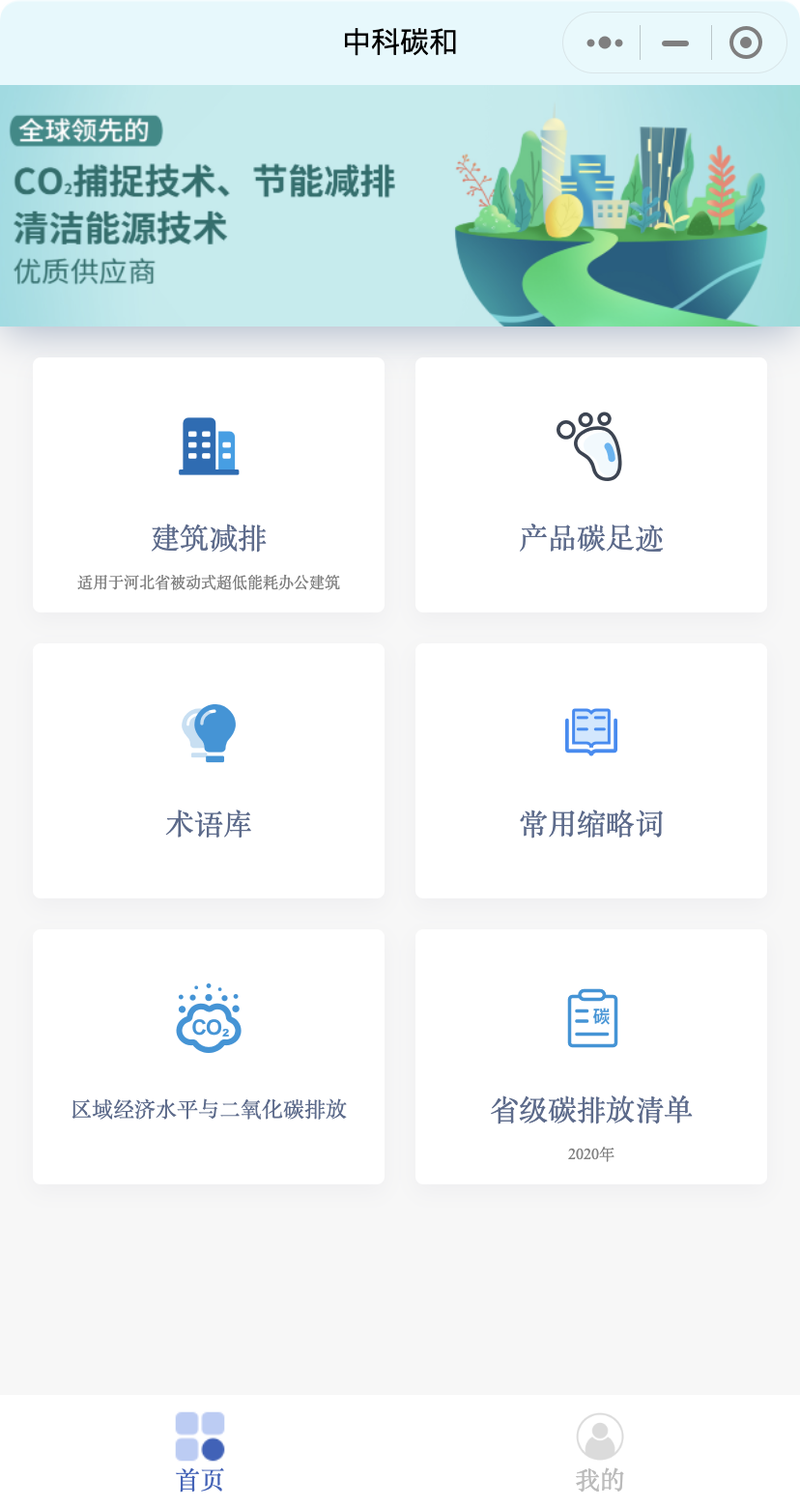
Task: Close the mini program with the circle button
Action: click(x=746, y=43)
